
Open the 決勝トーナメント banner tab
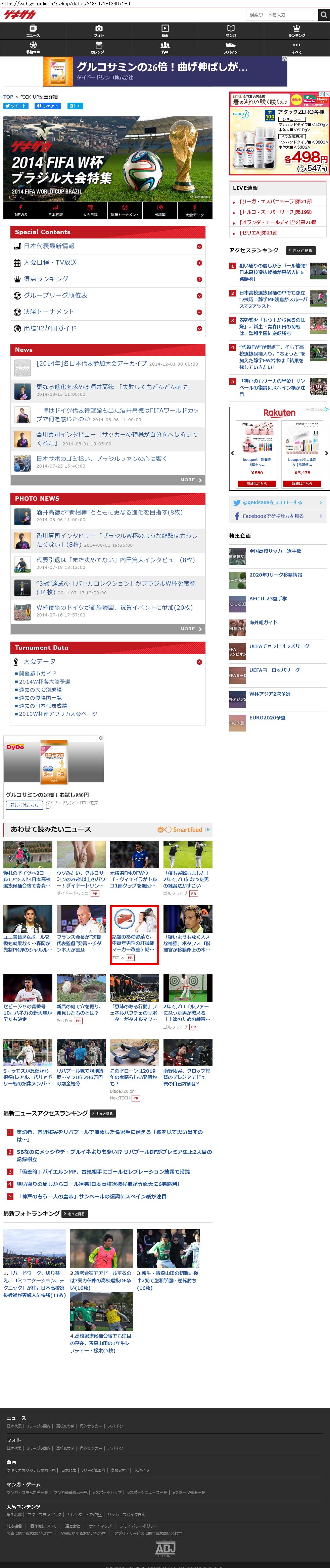coord(125,211)
